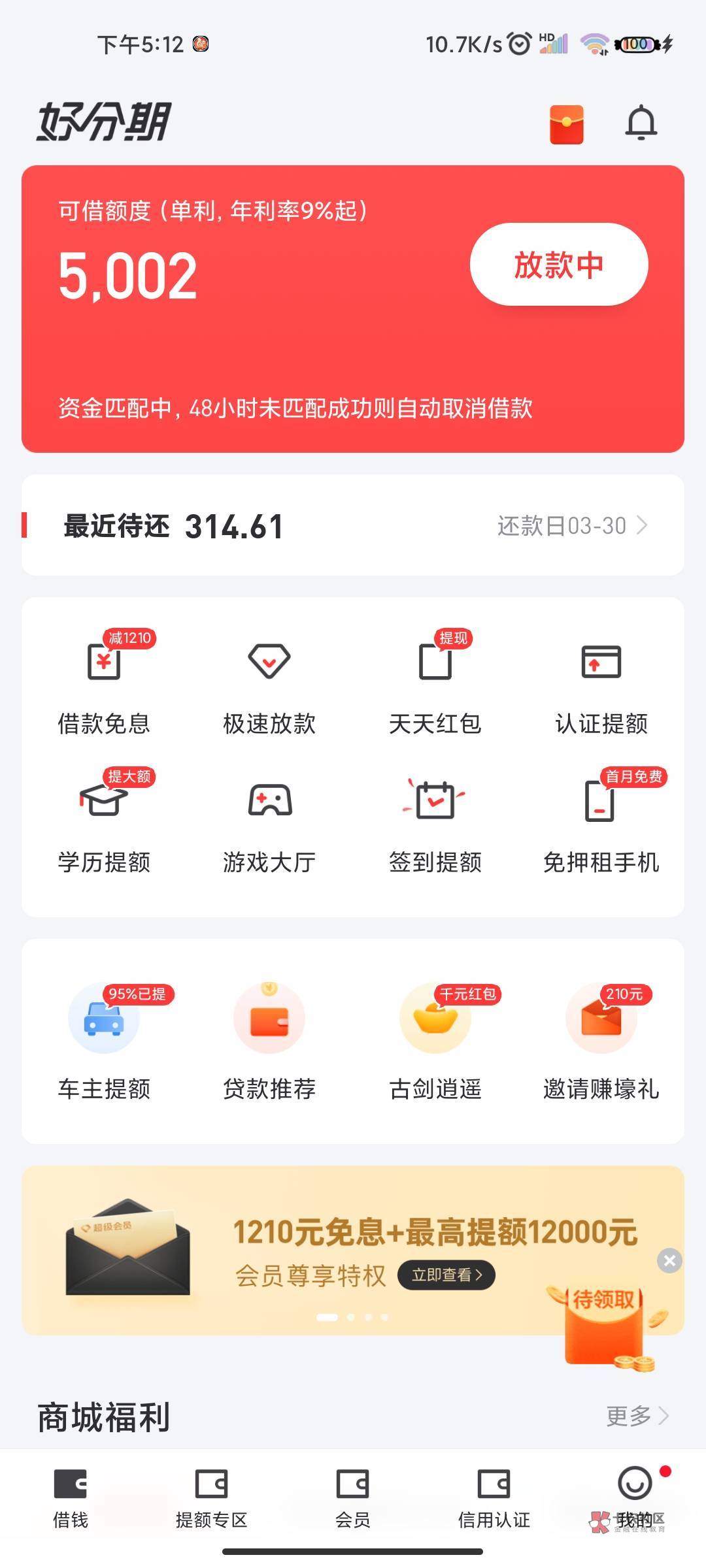Screen dimensions: 706x1568
Task: Open the notifications bell
Action: (641, 123)
